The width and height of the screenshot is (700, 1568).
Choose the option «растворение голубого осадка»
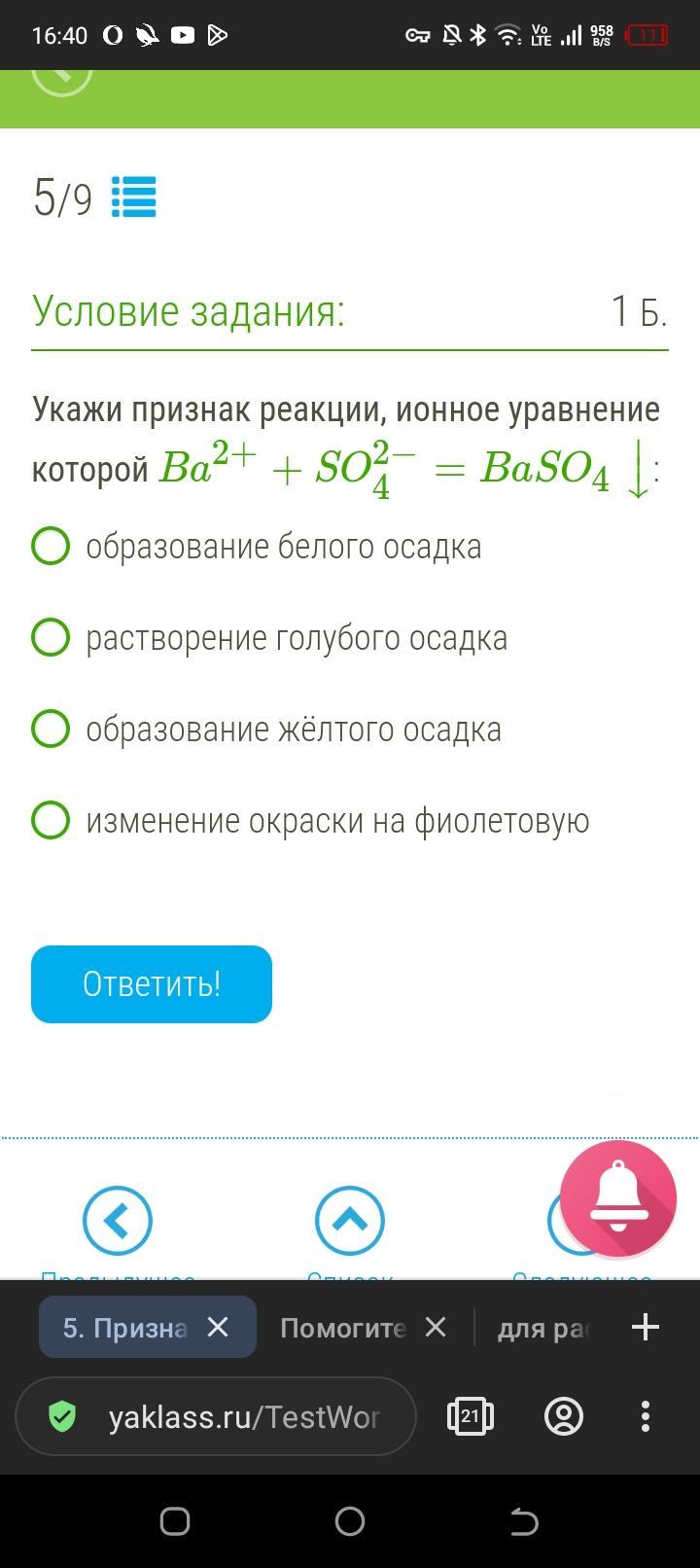269,638
